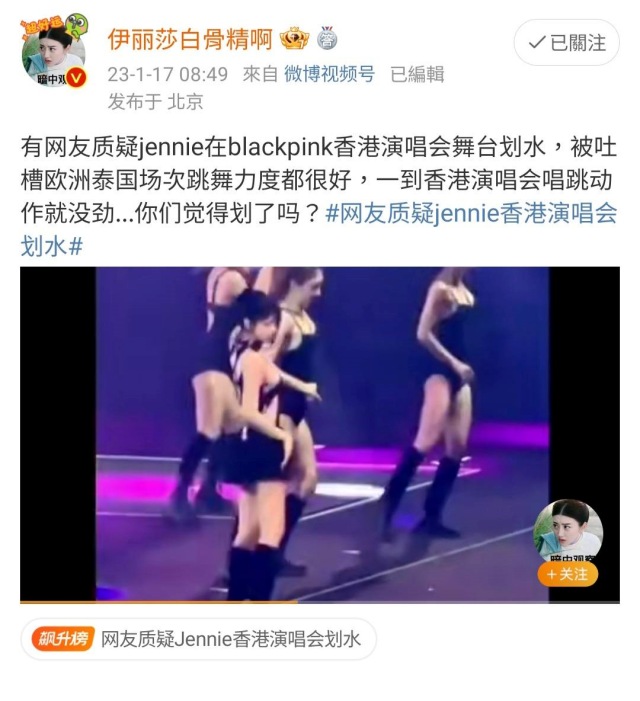Tap the 已關注 following button
The height and width of the screenshot is (701, 640).
click(567, 43)
